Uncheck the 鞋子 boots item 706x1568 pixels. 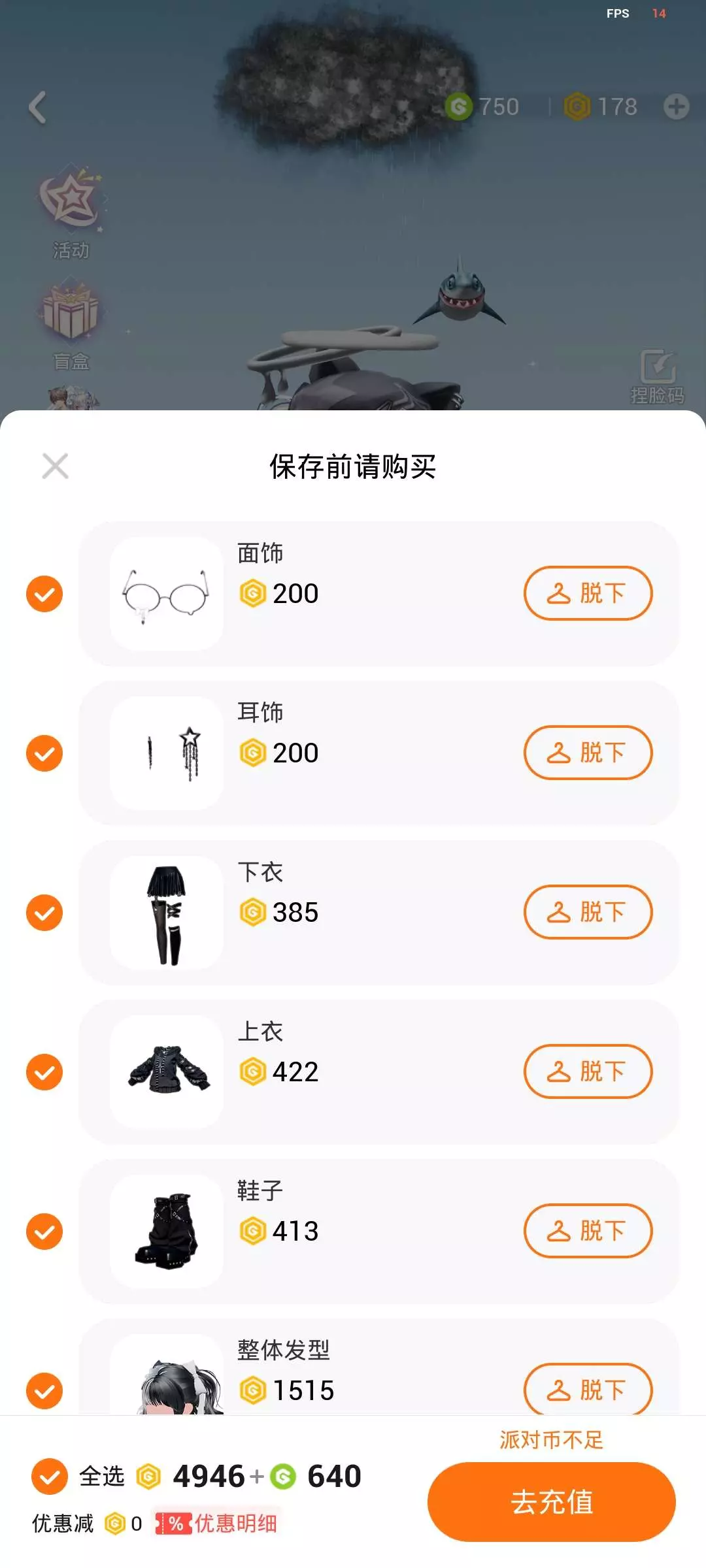point(44,1232)
